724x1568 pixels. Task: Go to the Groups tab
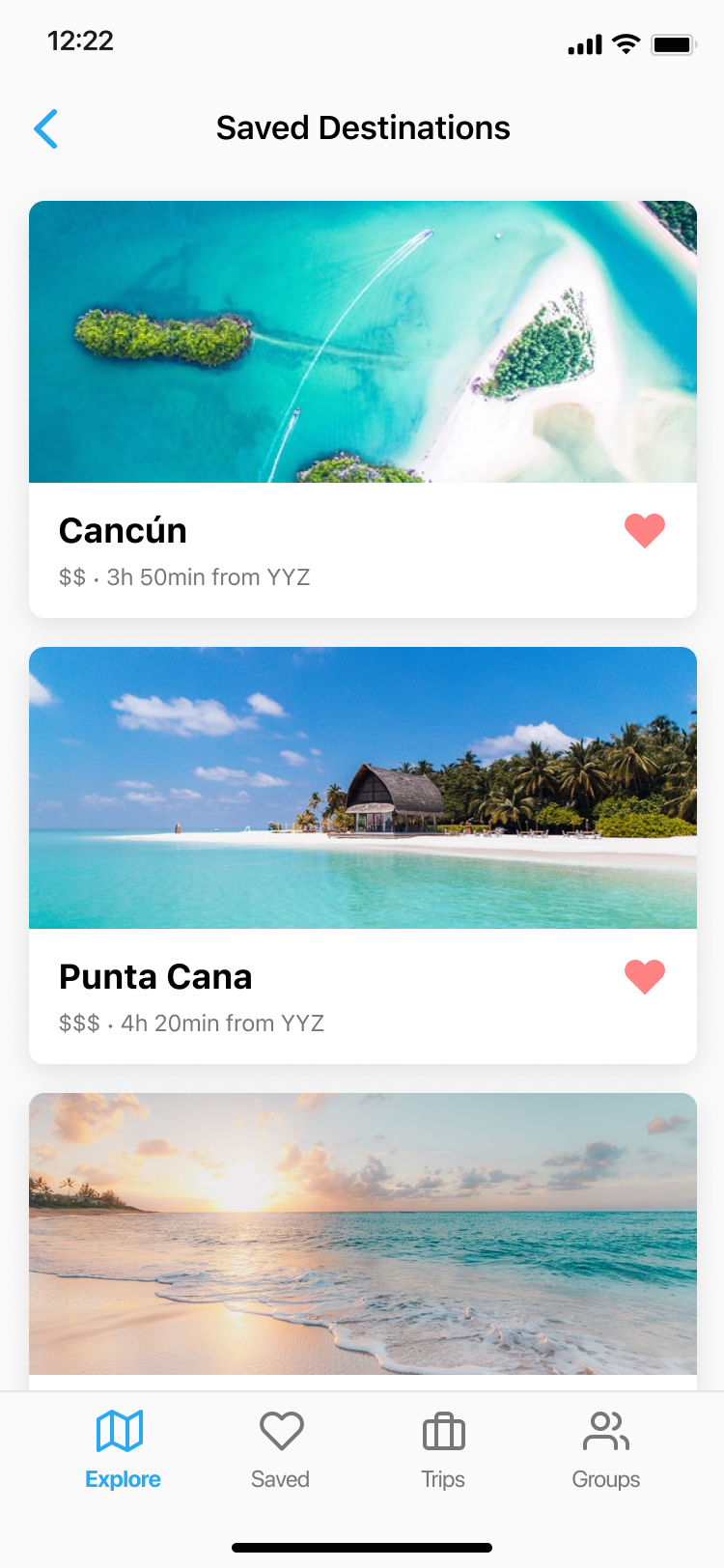606,1450
